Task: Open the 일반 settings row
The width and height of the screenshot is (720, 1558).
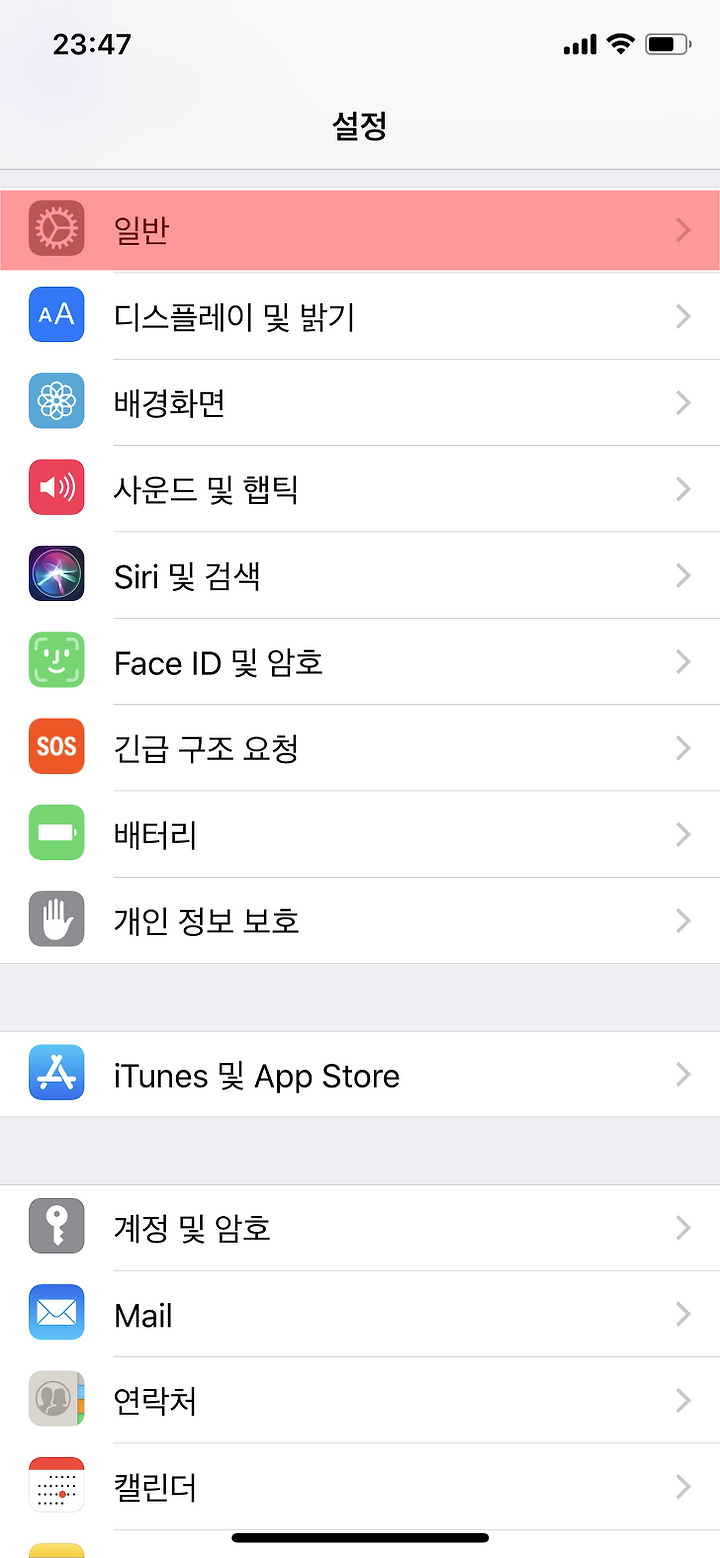Action: tap(360, 230)
